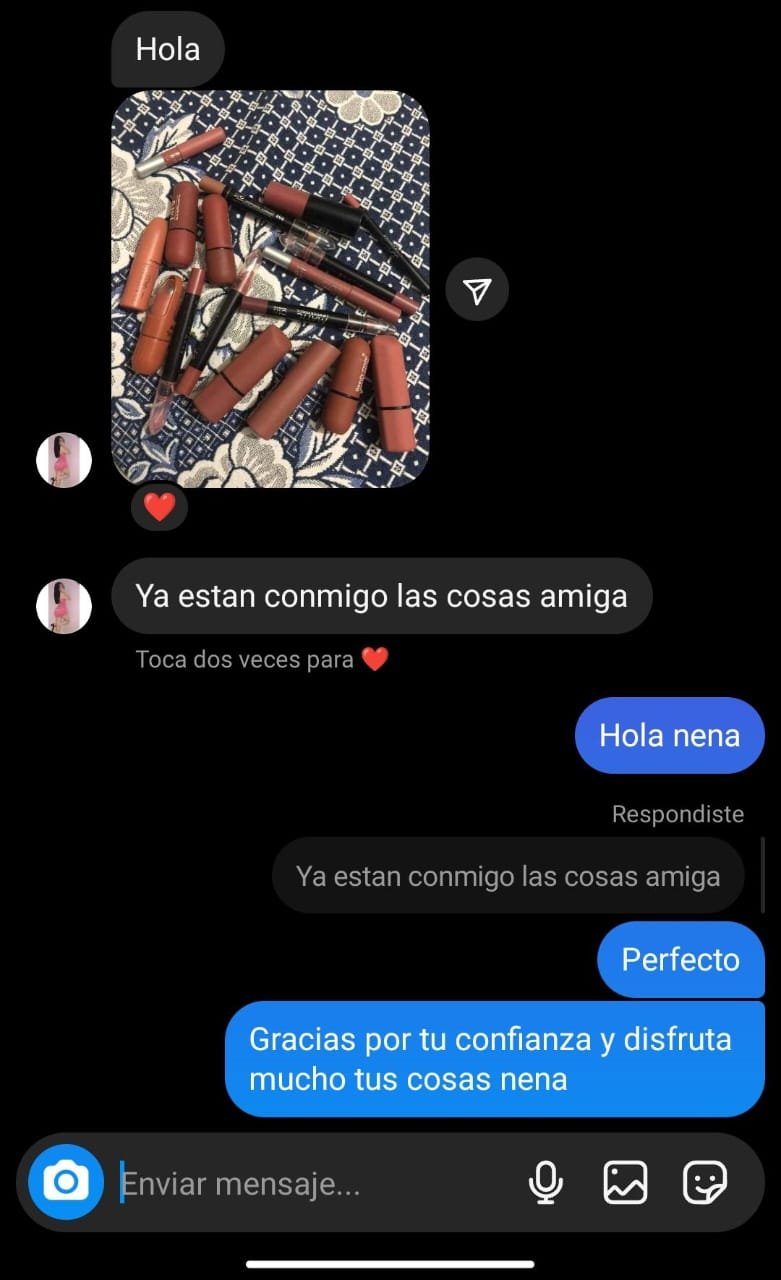Open the camera from the message bar
The height and width of the screenshot is (1280, 781).
coord(66,1183)
